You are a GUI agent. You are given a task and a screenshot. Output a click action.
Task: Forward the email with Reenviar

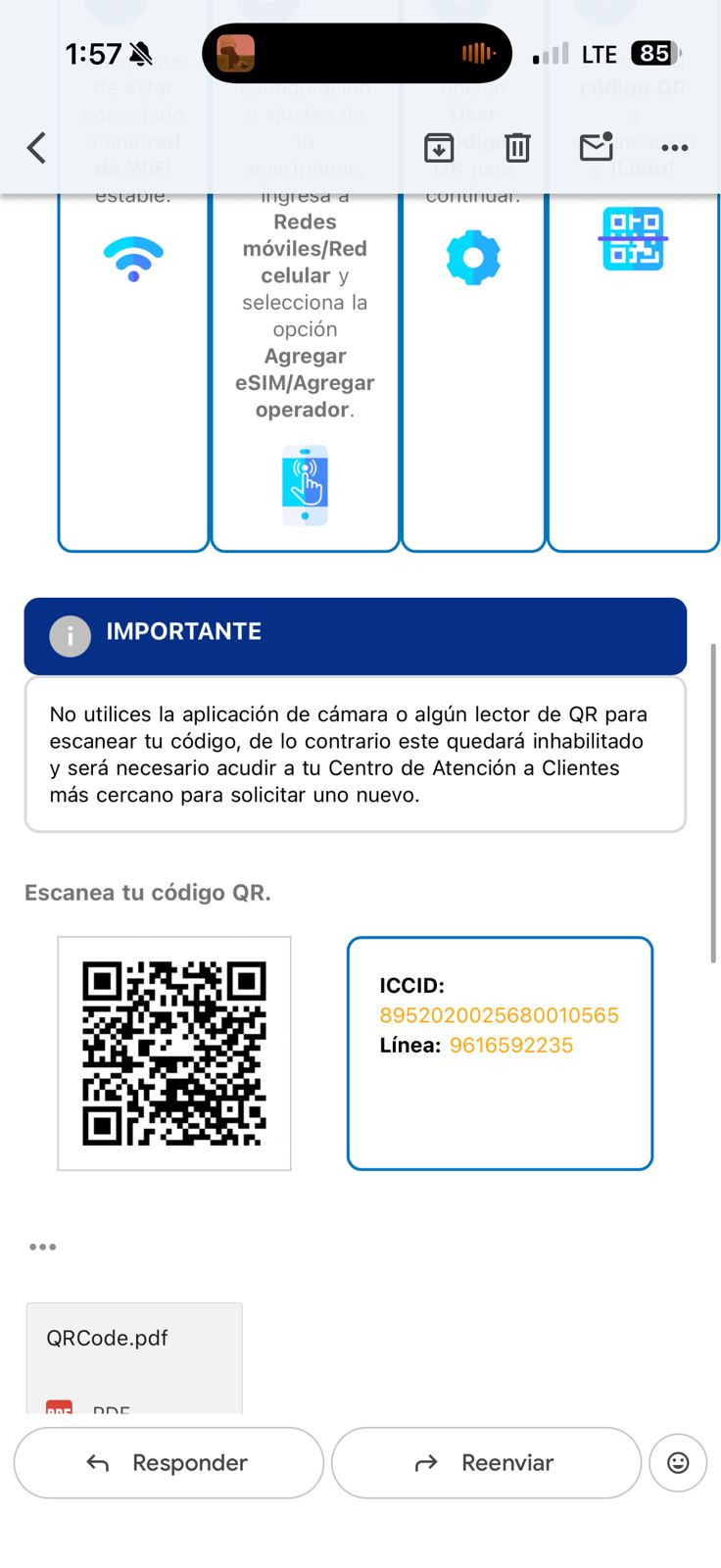click(486, 1462)
